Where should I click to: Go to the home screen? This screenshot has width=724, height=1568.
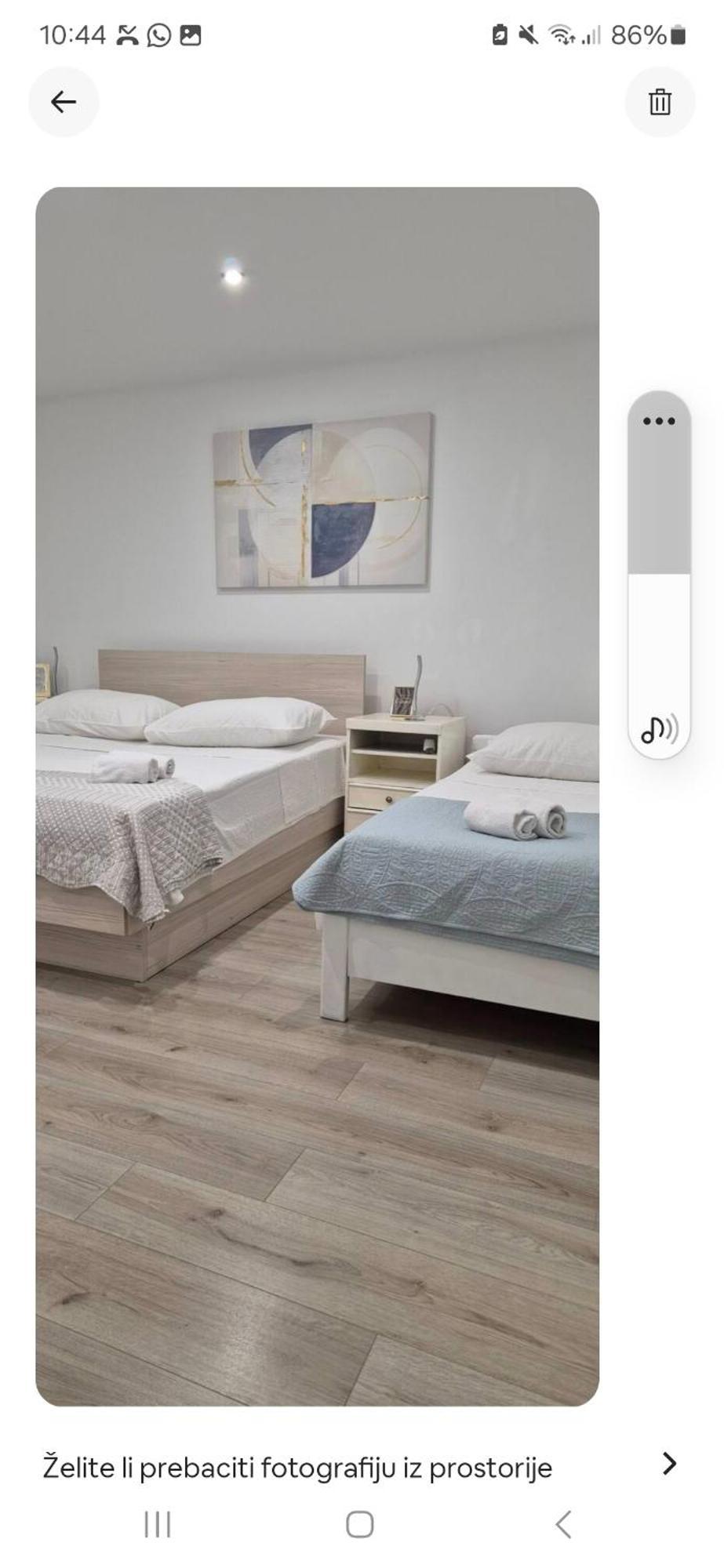pos(360,1524)
